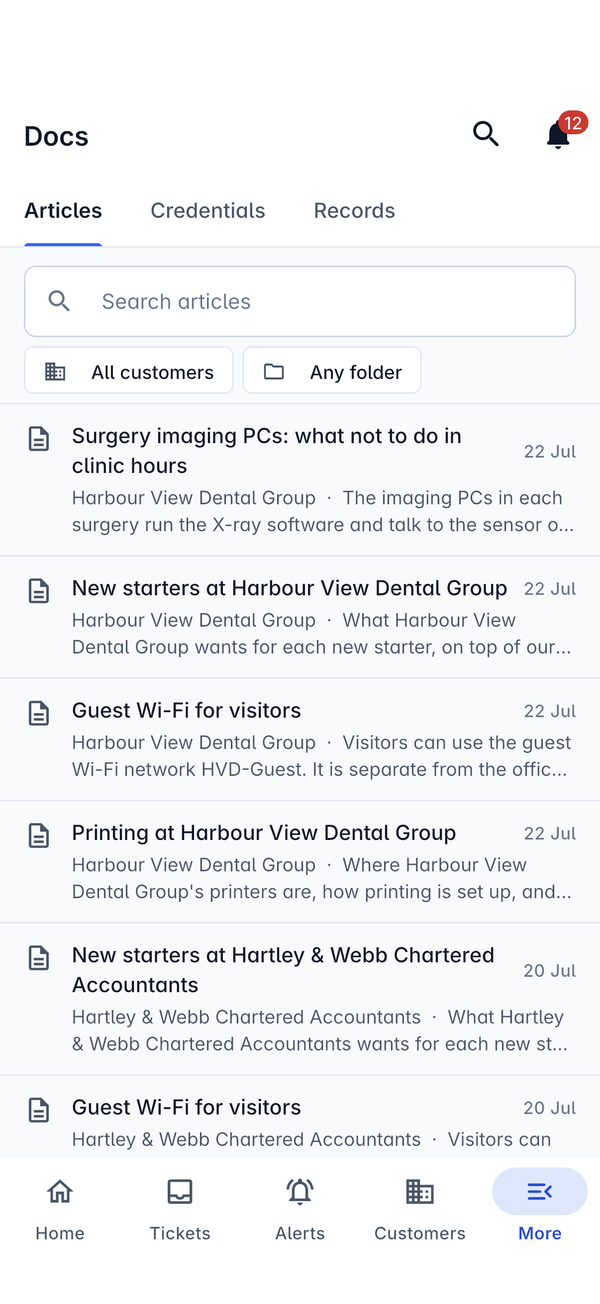Open the All customers filter
The width and height of the screenshot is (600, 1304).
129,371
